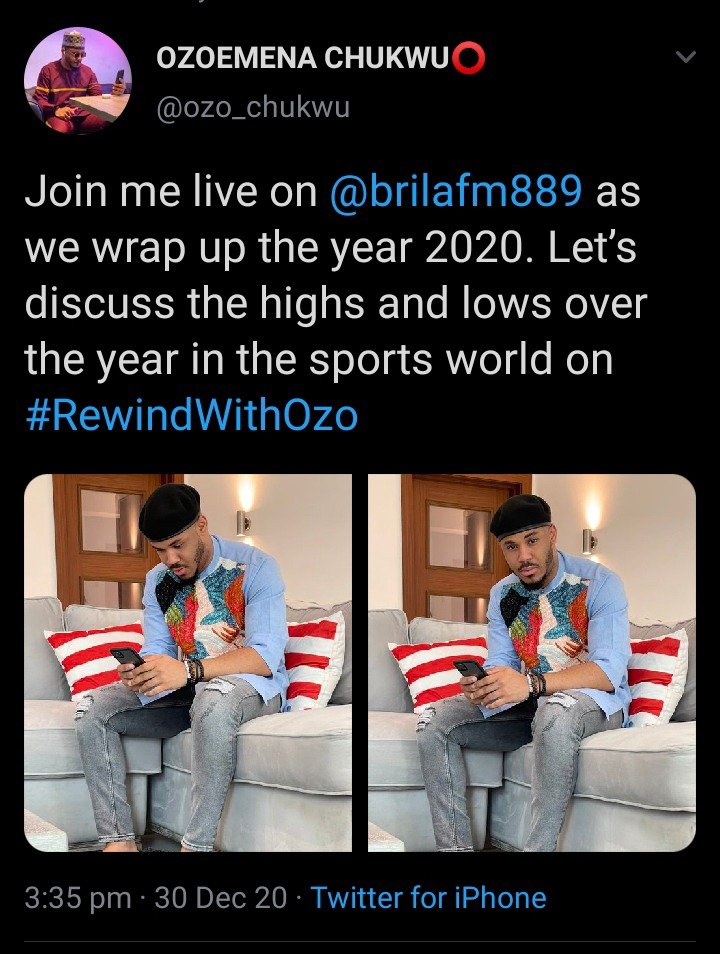
Task: Expand the tweet options chevron
Action: point(685,58)
